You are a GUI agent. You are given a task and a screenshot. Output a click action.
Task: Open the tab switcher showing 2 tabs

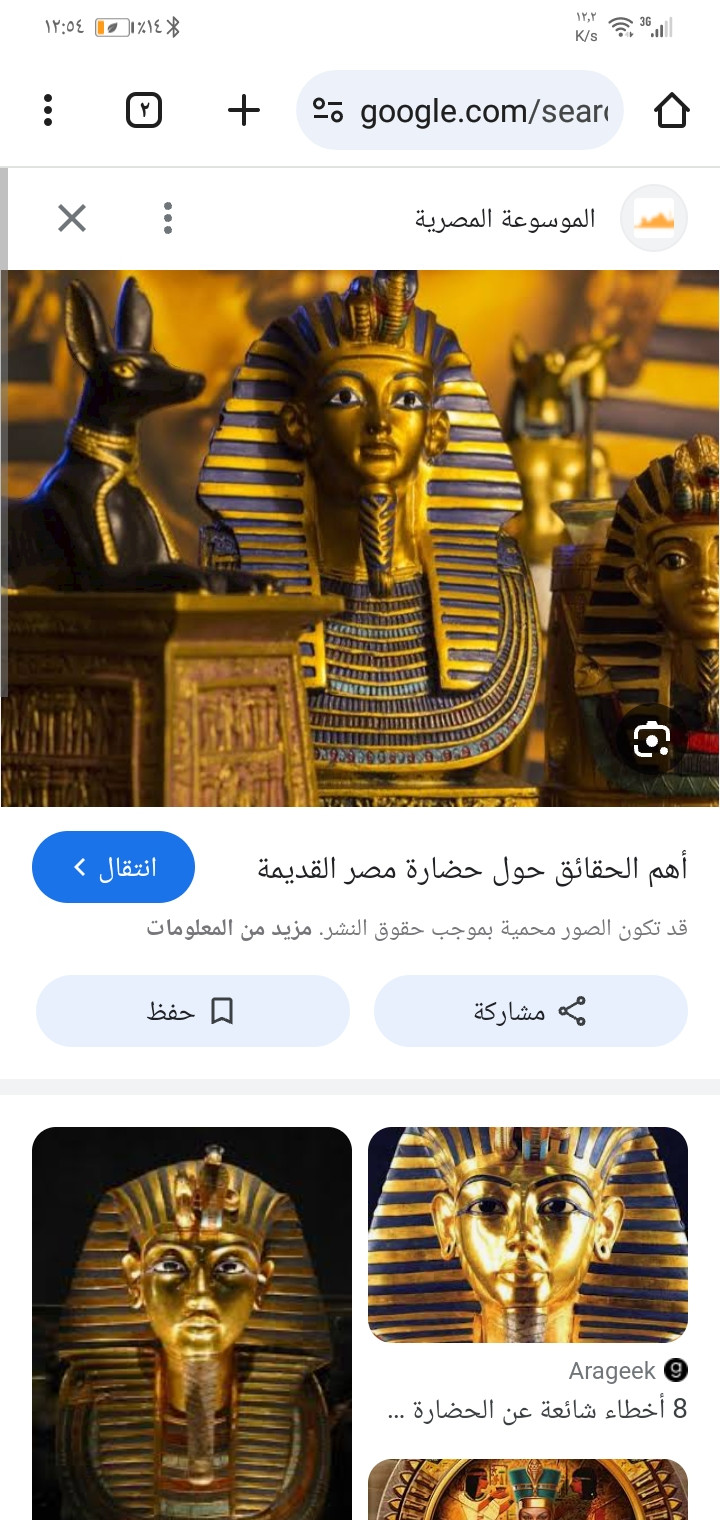click(x=144, y=110)
